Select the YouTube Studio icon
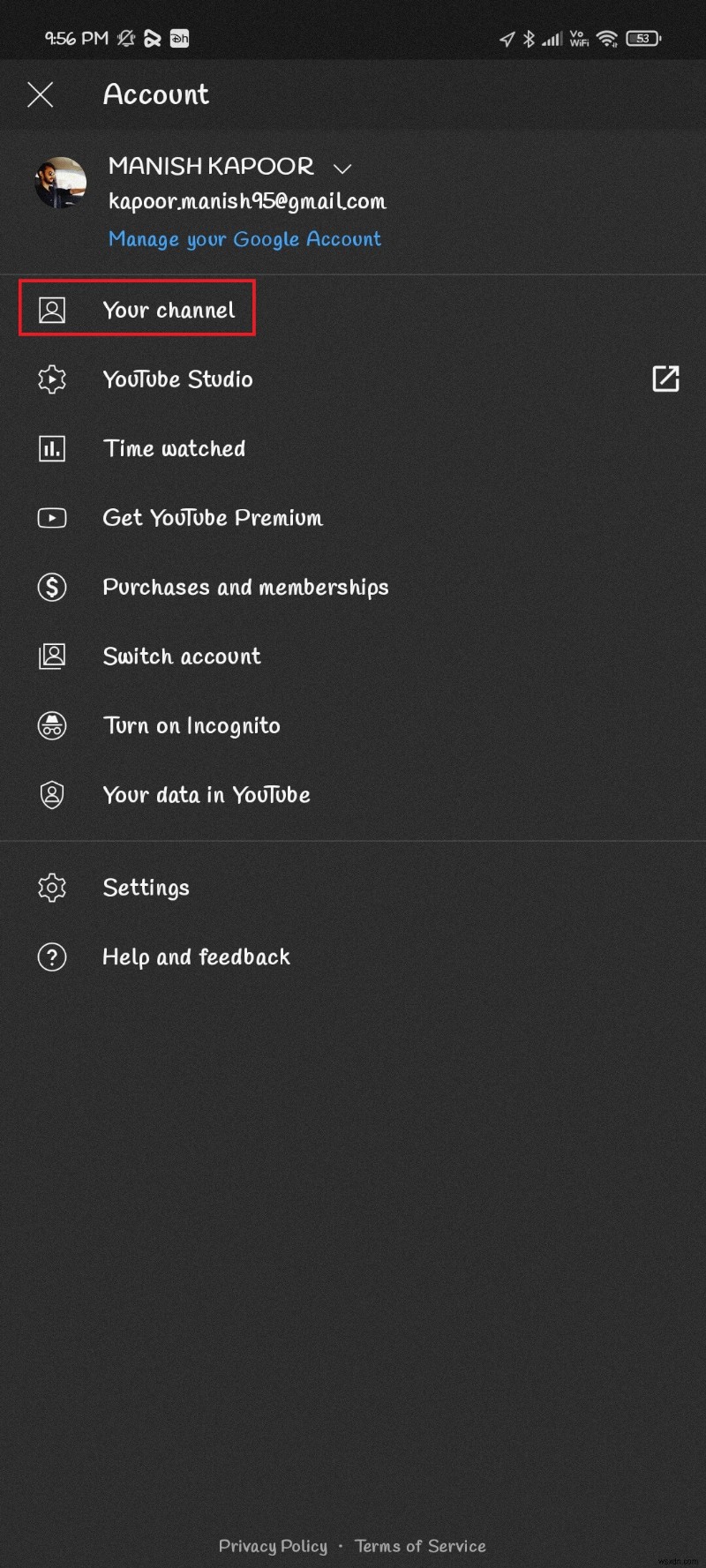This screenshot has width=706, height=1568. point(52,379)
